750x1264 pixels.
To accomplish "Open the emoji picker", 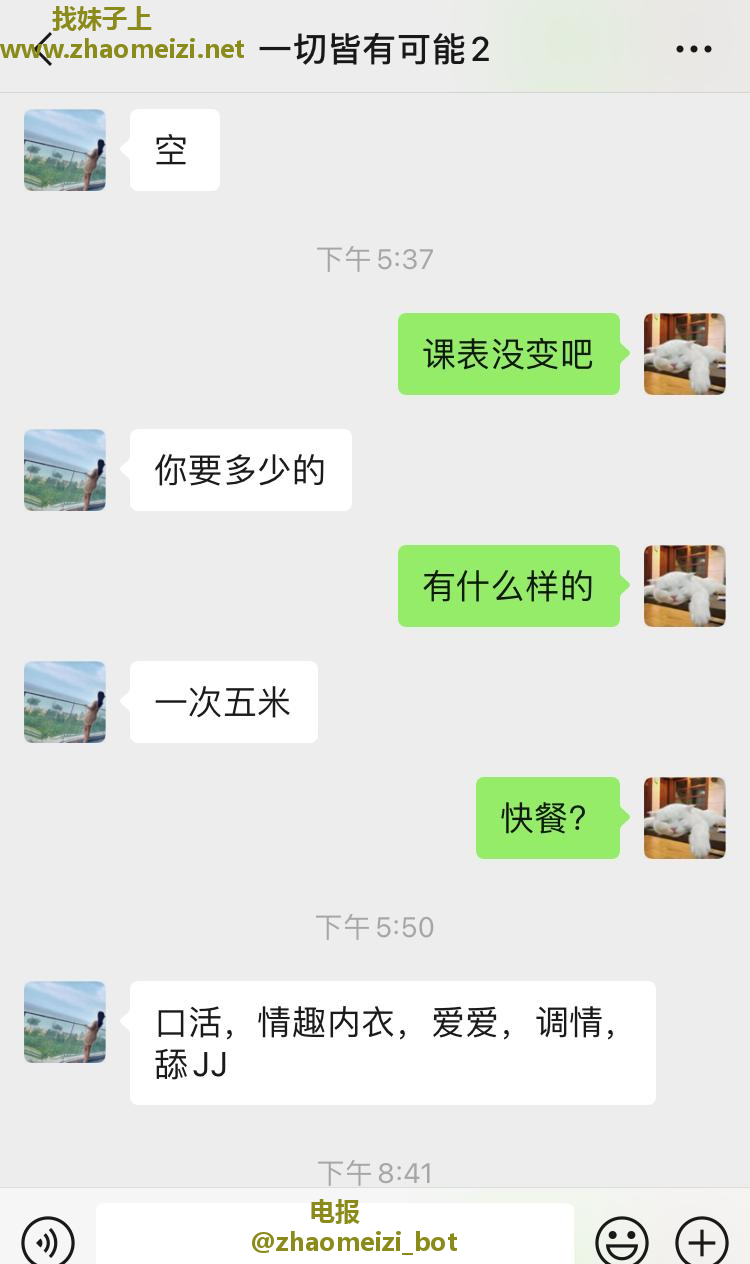I will pyautogui.click(x=621, y=1241).
